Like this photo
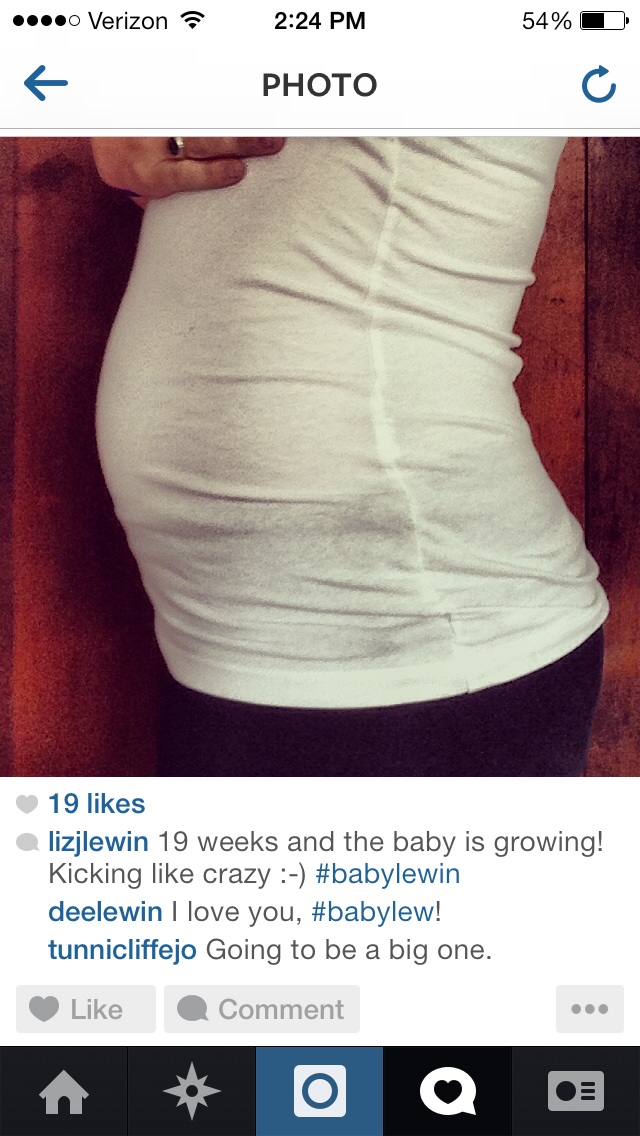The image size is (640, 1136). (x=86, y=1009)
